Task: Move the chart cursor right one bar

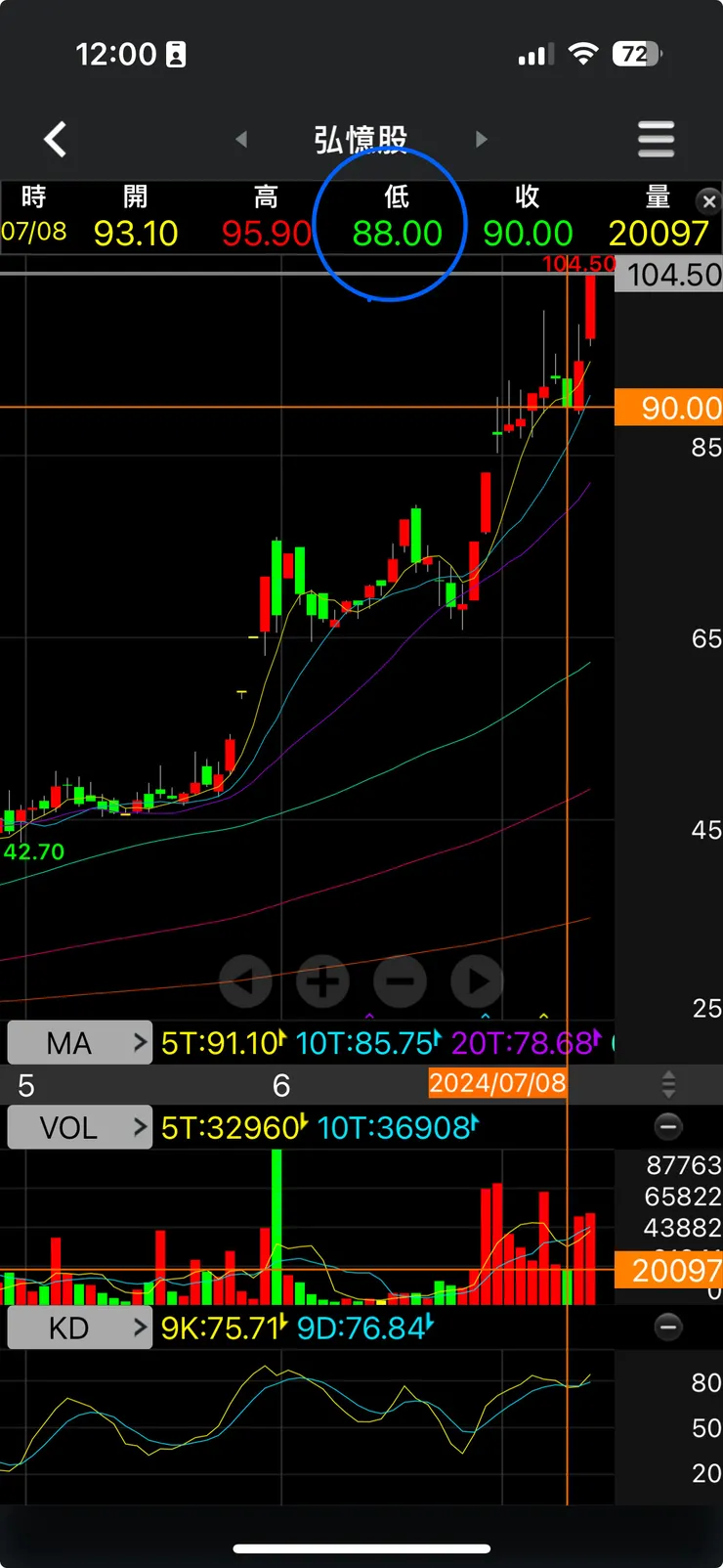Action: pyautogui.click(x=477, y=980)
